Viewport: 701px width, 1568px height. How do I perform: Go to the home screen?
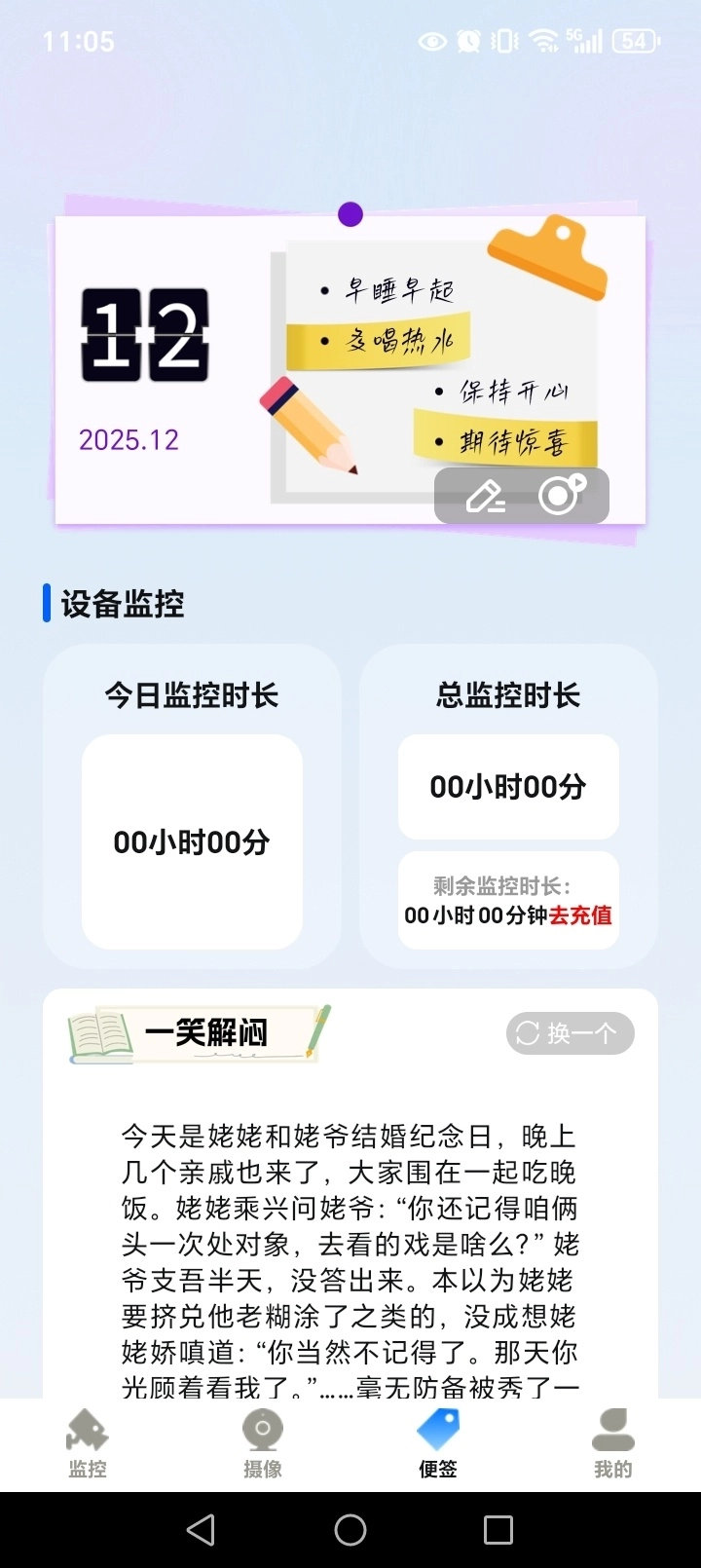[x=350, y=1530]
